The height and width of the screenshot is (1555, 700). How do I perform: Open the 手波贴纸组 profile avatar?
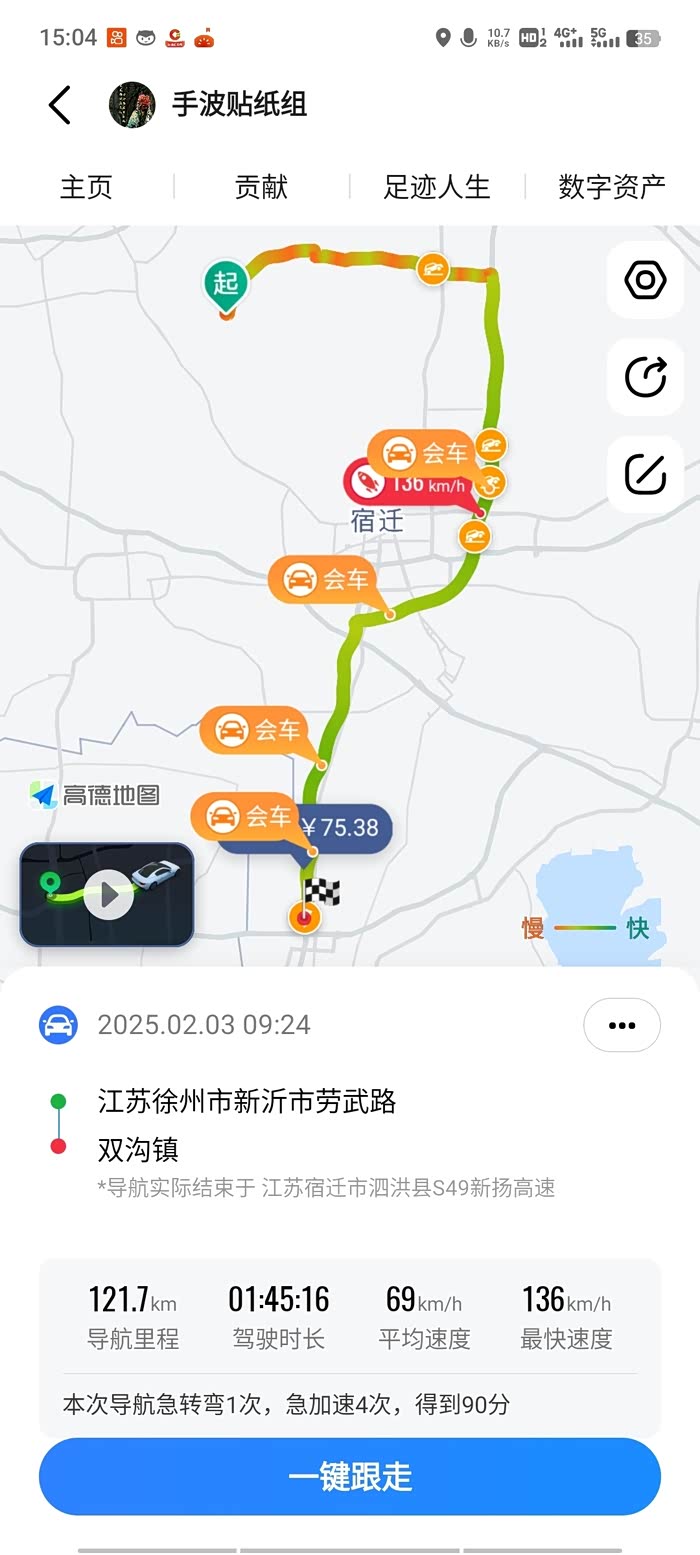point(132,105)
